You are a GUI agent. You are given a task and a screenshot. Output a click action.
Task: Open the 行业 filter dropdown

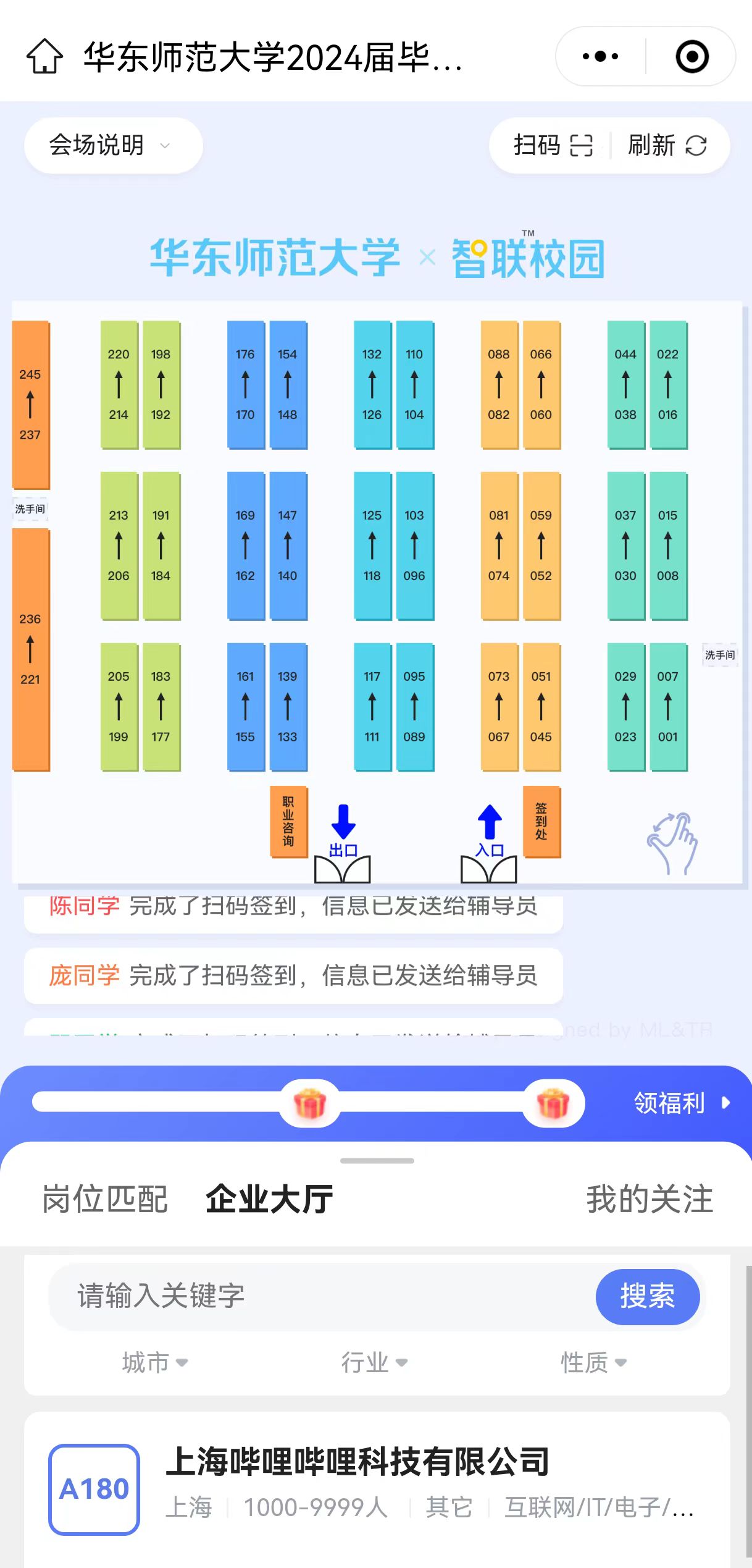click(x=374, y=1362)
